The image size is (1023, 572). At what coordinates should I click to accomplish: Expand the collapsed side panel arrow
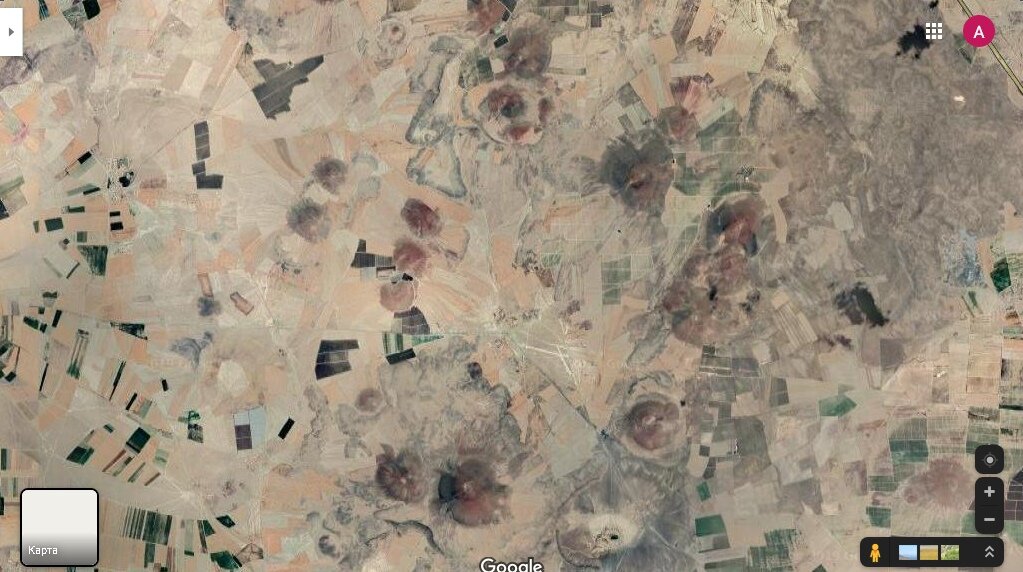[x=11, y=32]
